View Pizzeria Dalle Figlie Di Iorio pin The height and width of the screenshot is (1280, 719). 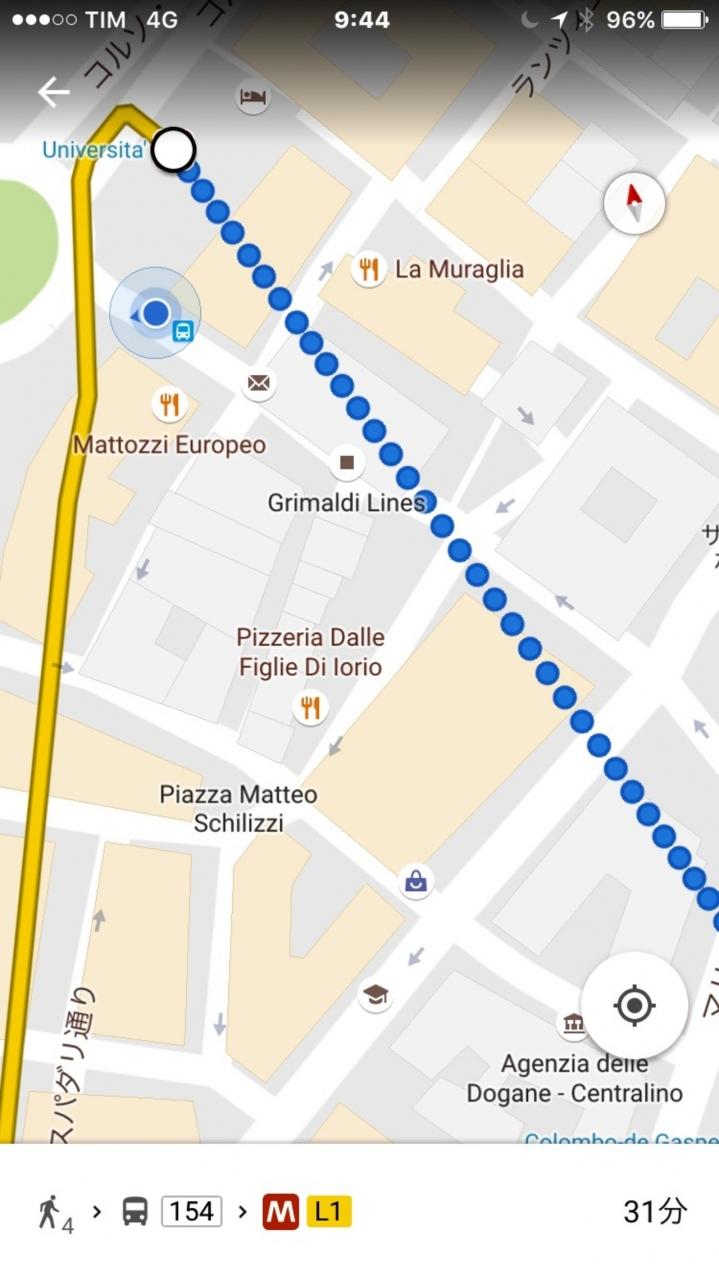click(310, 708)
